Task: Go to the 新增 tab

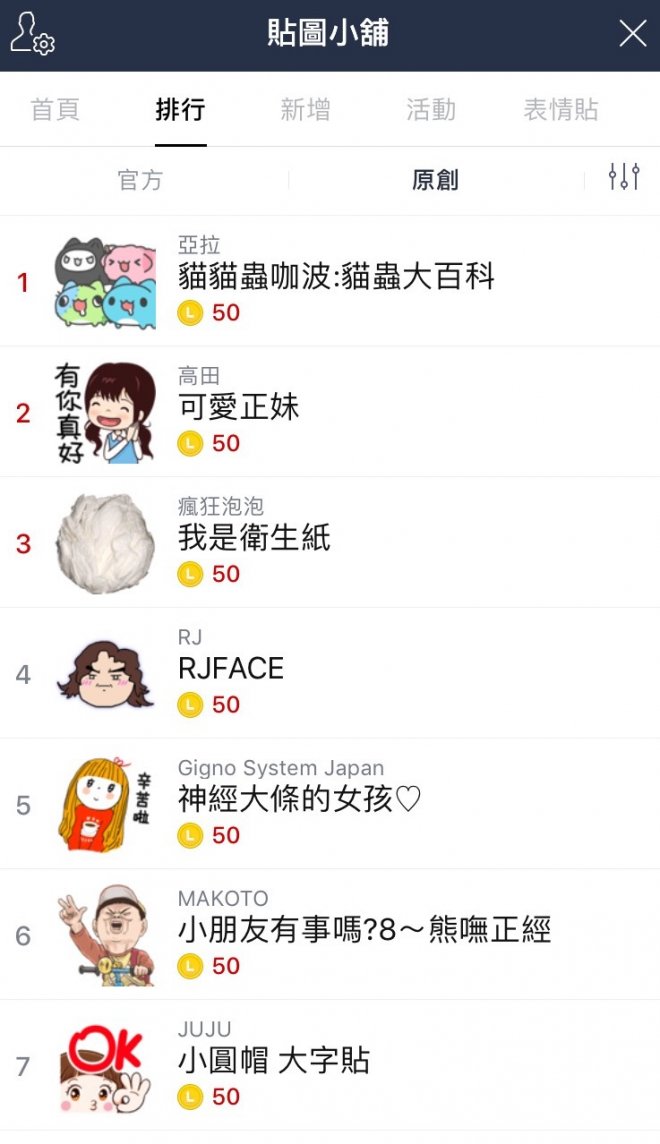Action: (x=305, y=110)
